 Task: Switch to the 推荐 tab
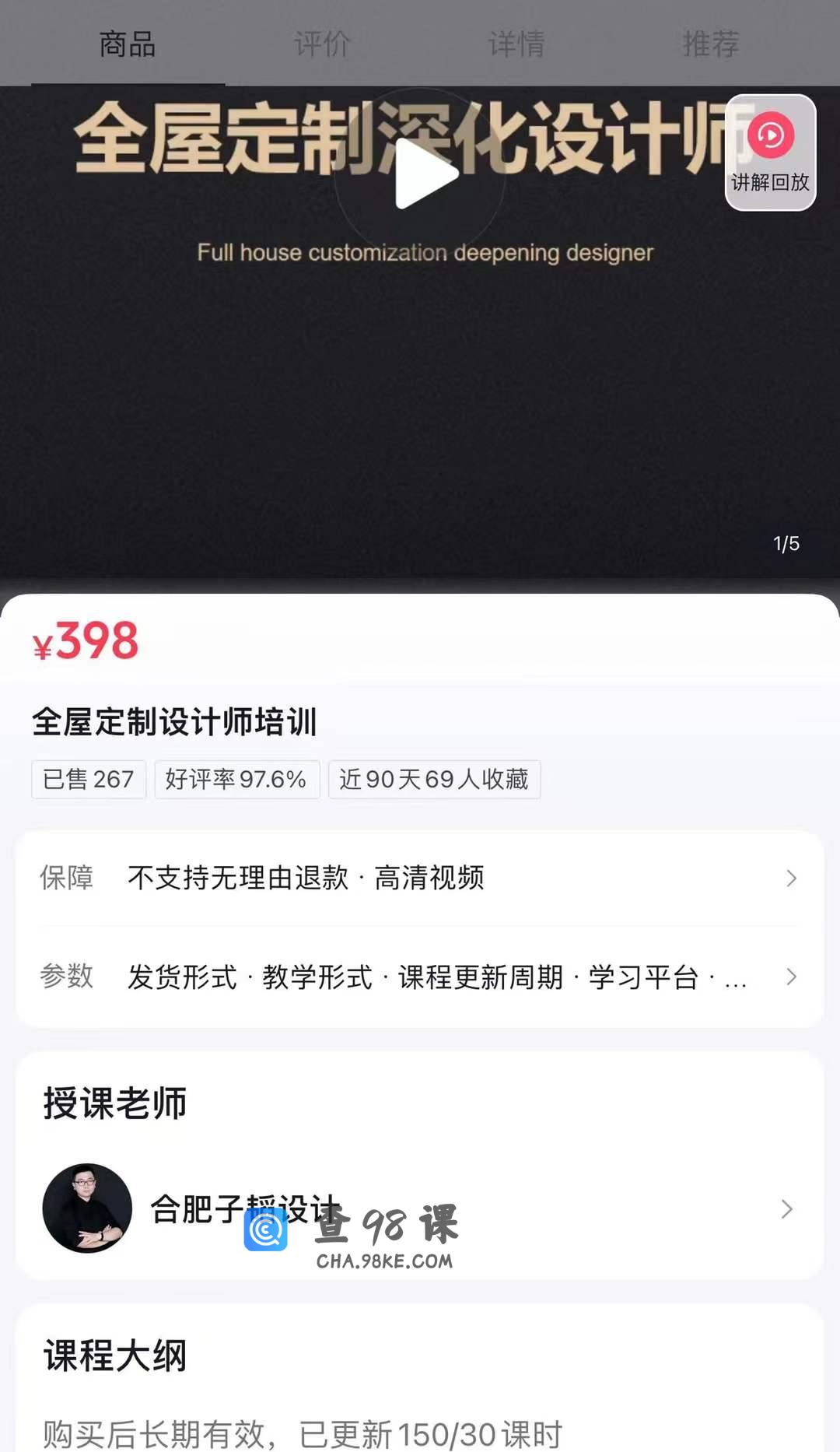(710, 44)
